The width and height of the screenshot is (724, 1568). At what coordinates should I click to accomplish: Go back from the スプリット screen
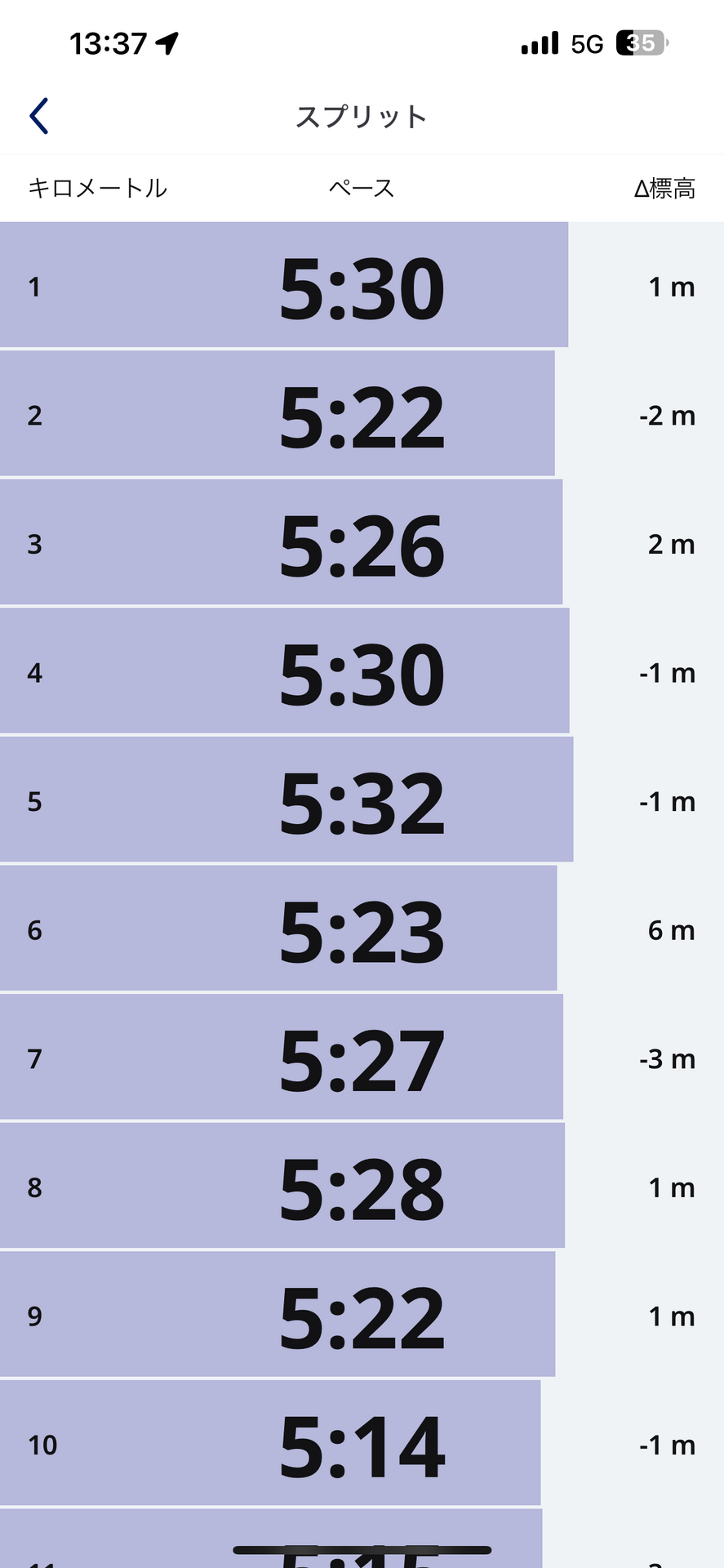click(x=39, y=116)
